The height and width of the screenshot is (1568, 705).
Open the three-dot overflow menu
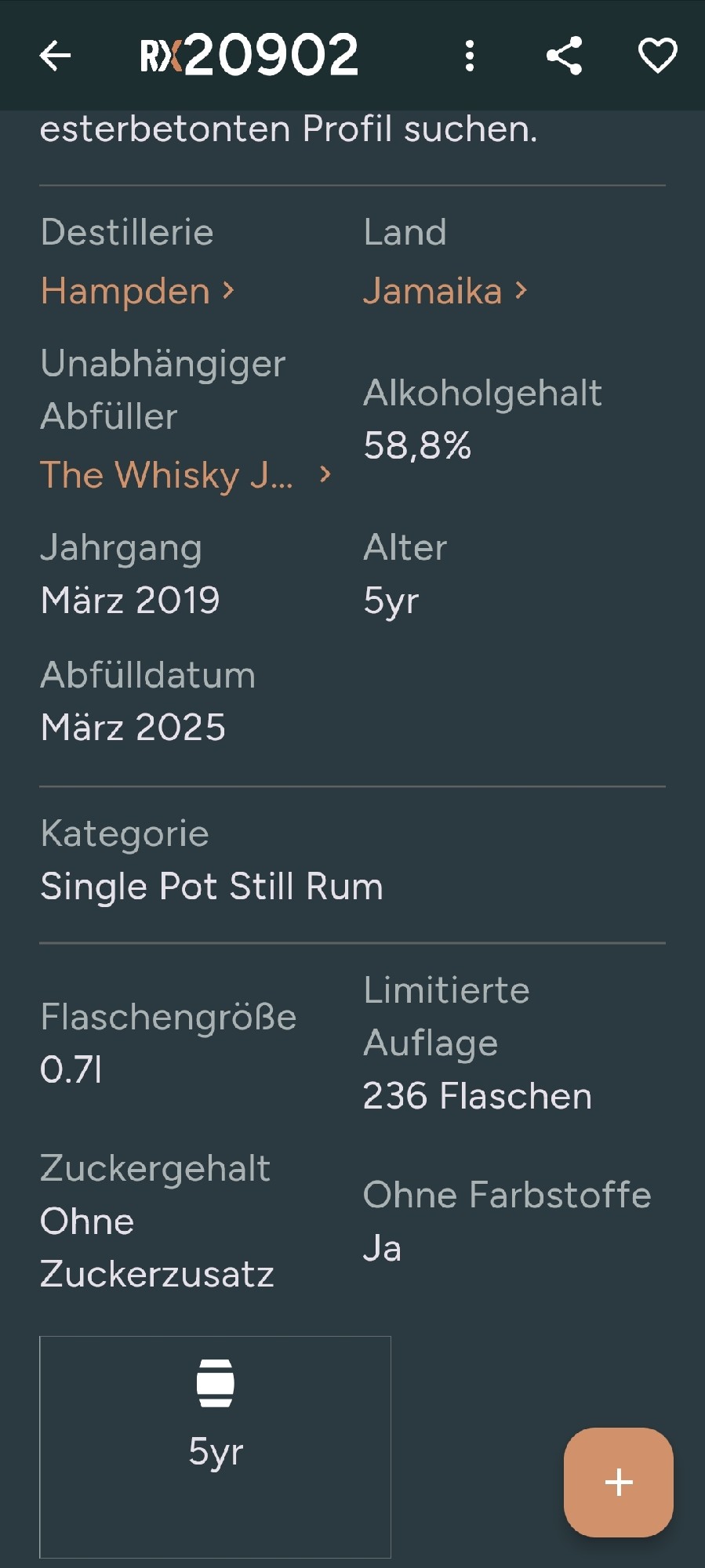pyautogui.click(x=470, y=56)
